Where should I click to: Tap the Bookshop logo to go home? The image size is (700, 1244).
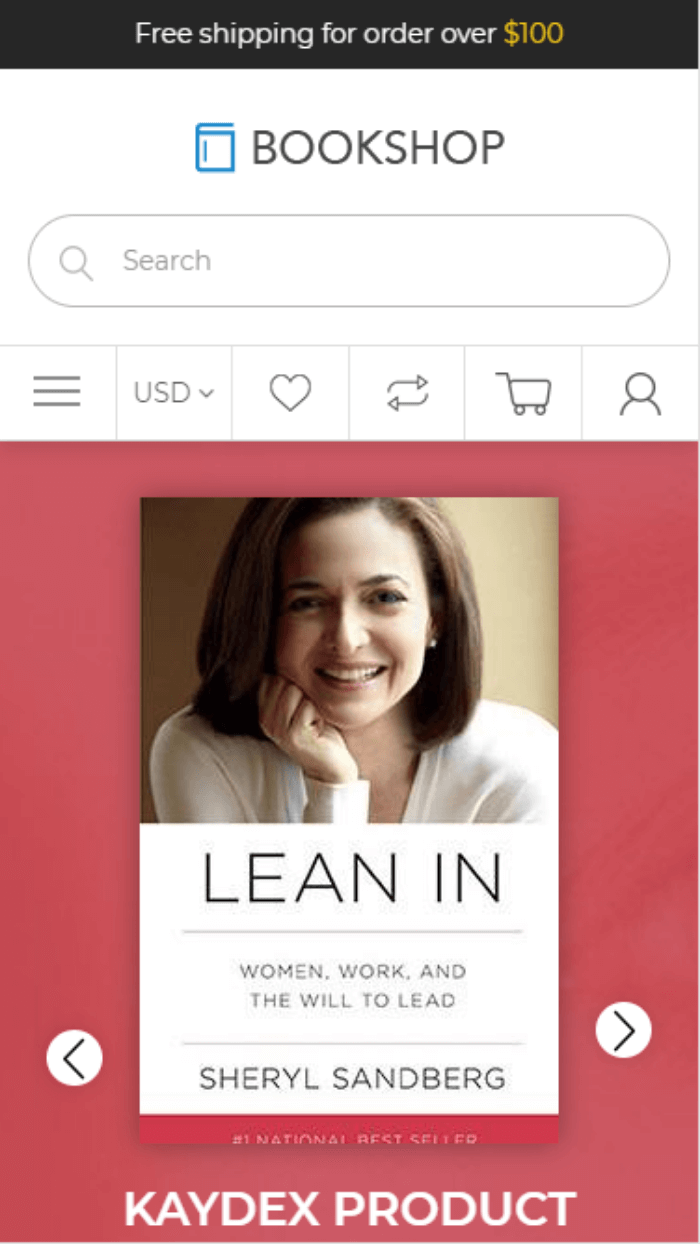tap(350, 148)
